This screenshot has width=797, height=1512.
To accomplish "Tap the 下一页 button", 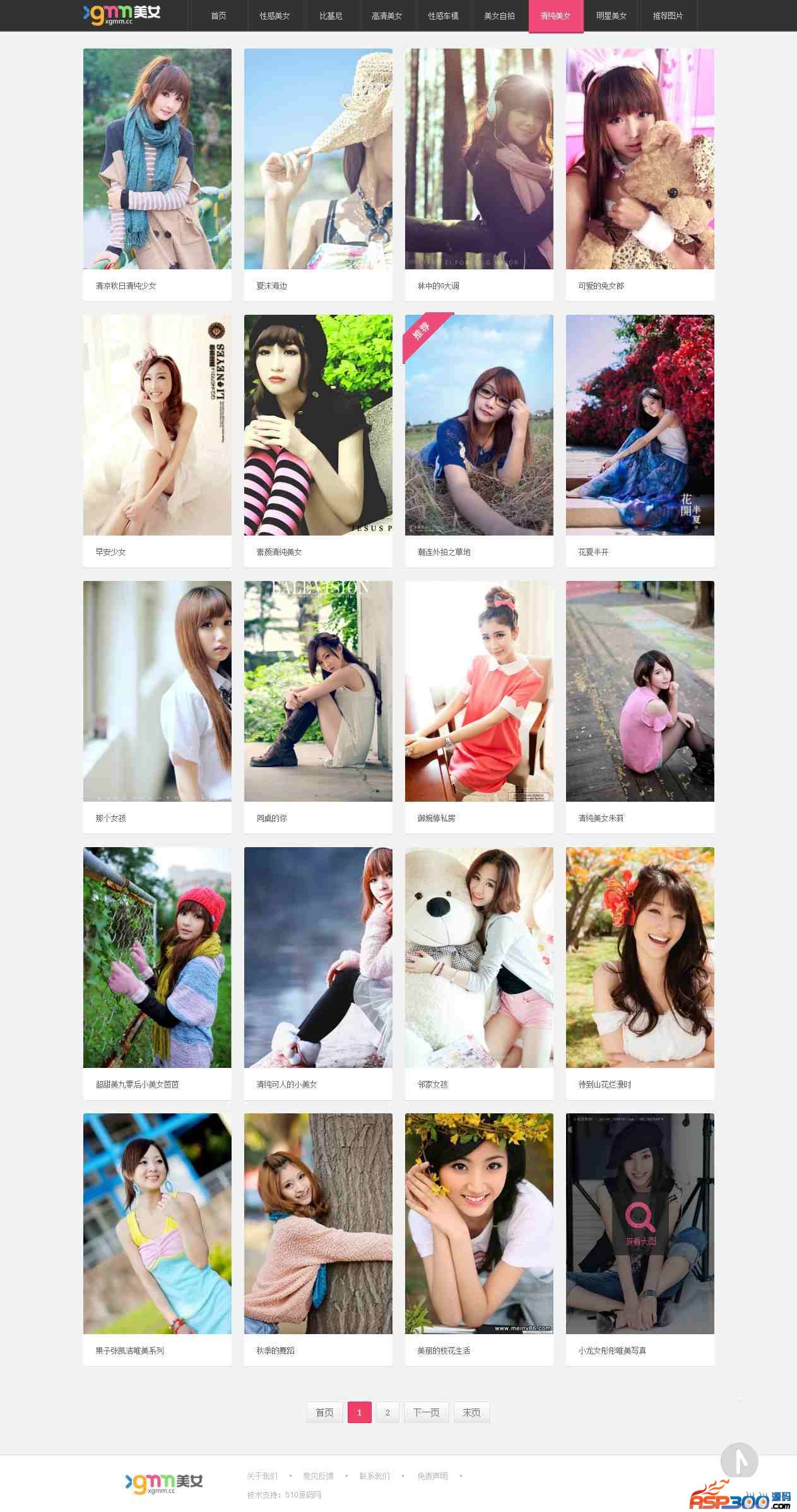I will 426,1412.
